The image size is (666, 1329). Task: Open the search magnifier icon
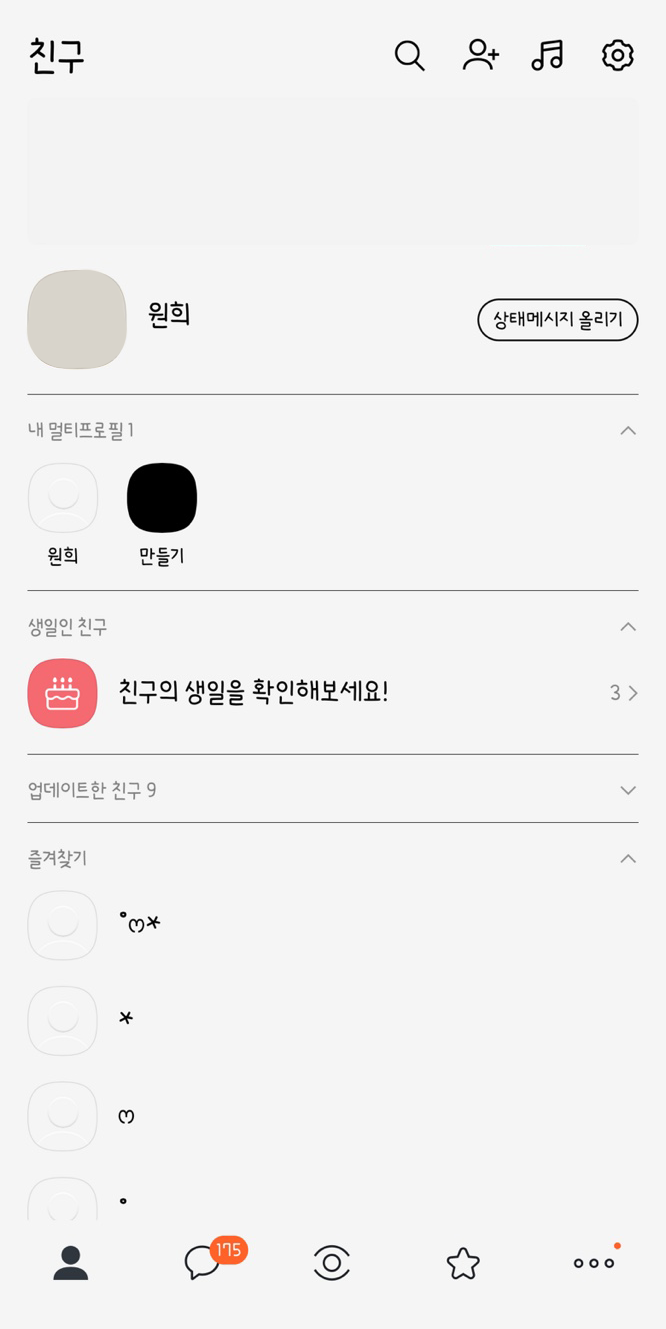coord(410,55)
